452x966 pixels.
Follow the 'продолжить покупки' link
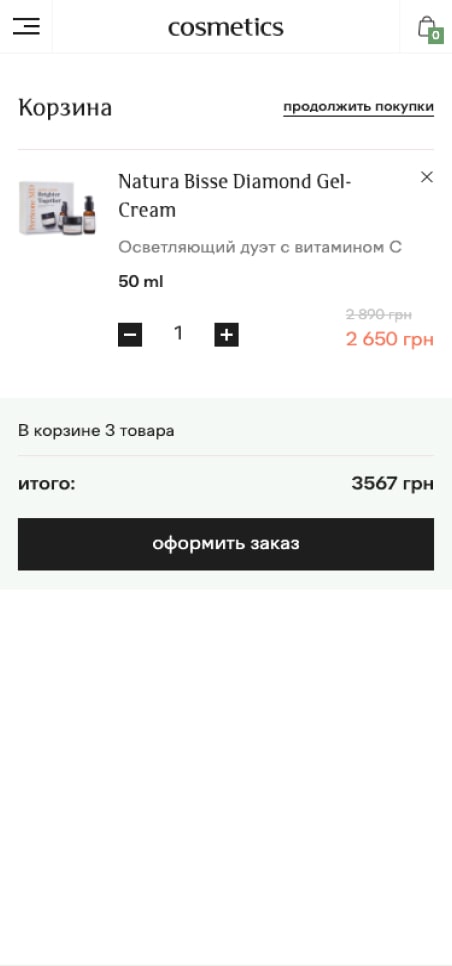(358, 107)
